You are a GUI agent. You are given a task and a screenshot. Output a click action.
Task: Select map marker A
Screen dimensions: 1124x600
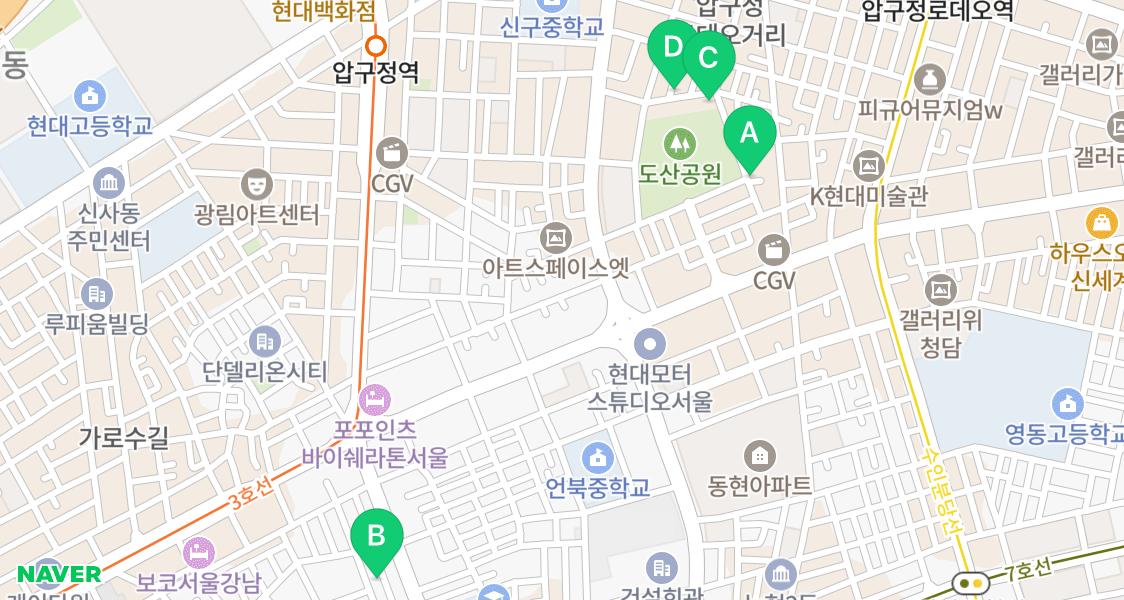click(749, 135)
